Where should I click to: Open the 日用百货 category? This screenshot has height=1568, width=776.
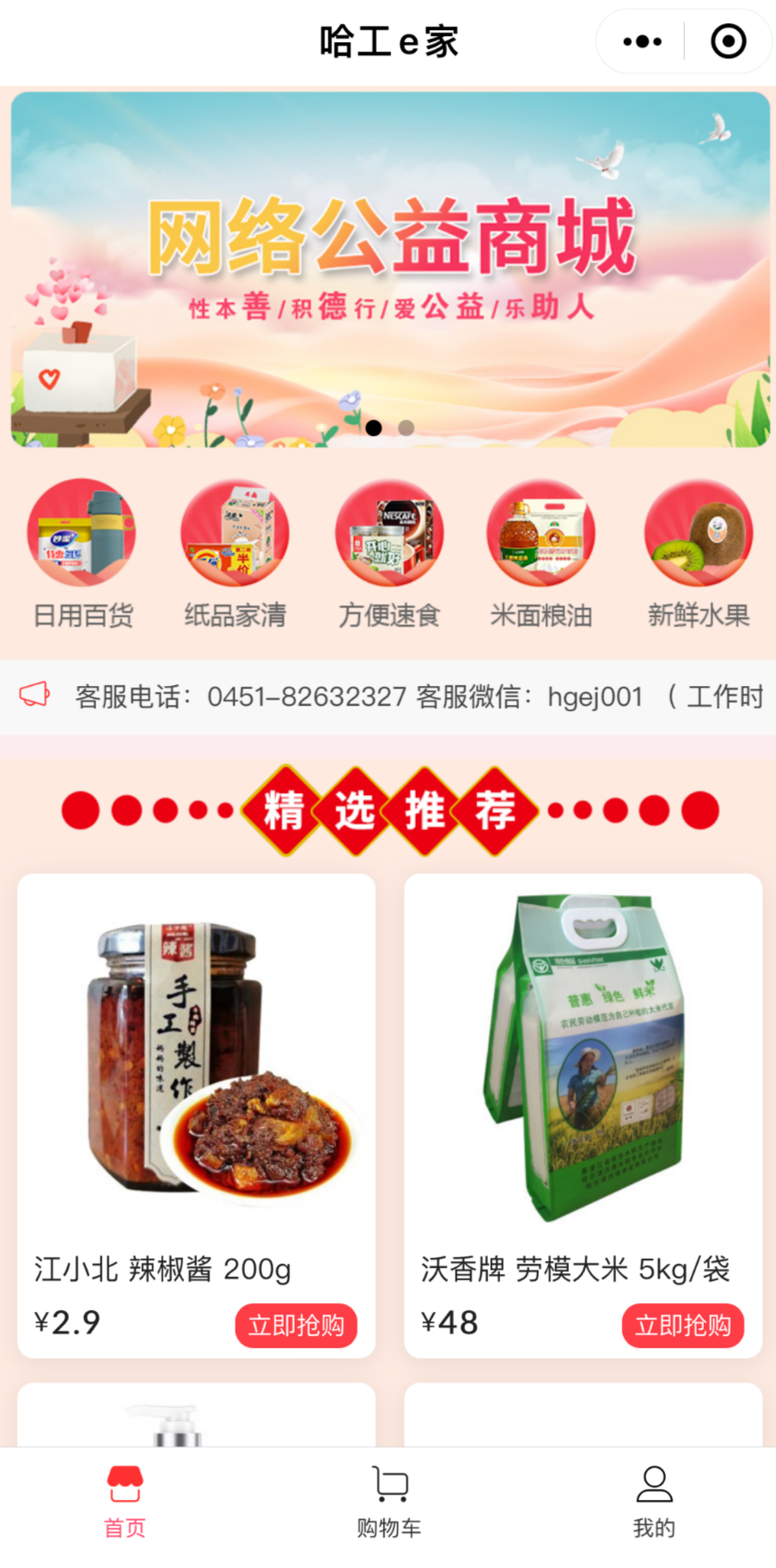(x=82, y=554)
